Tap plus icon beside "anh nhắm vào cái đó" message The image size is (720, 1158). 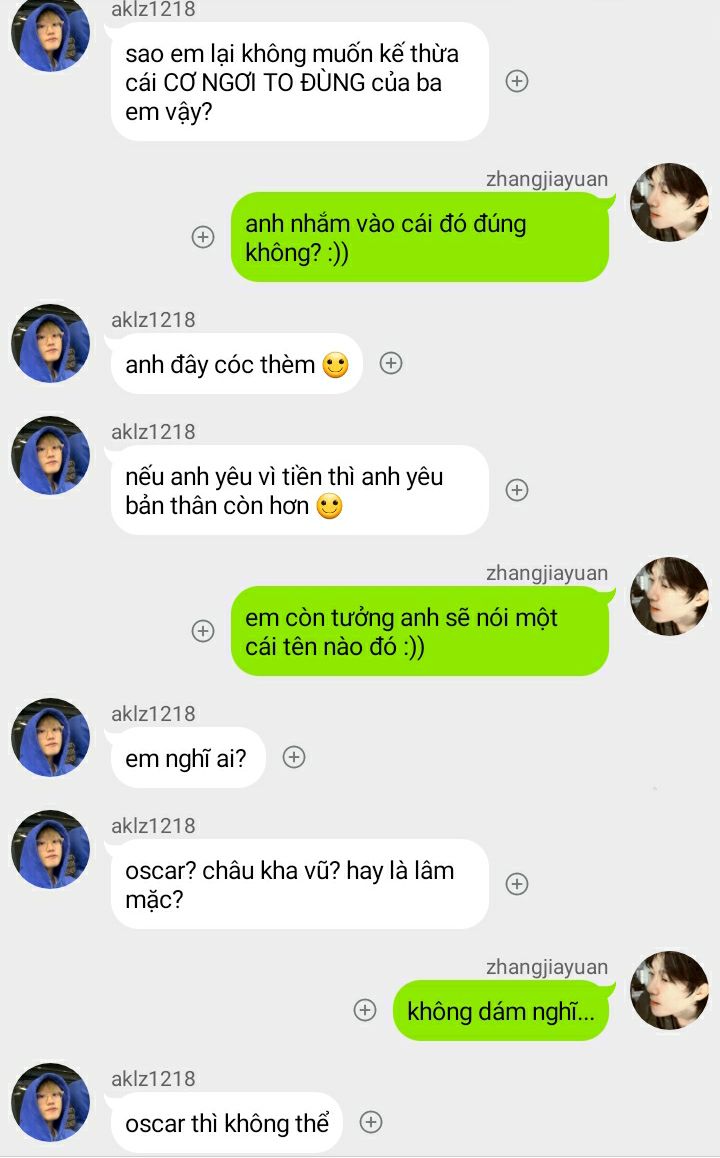(203, 237)
